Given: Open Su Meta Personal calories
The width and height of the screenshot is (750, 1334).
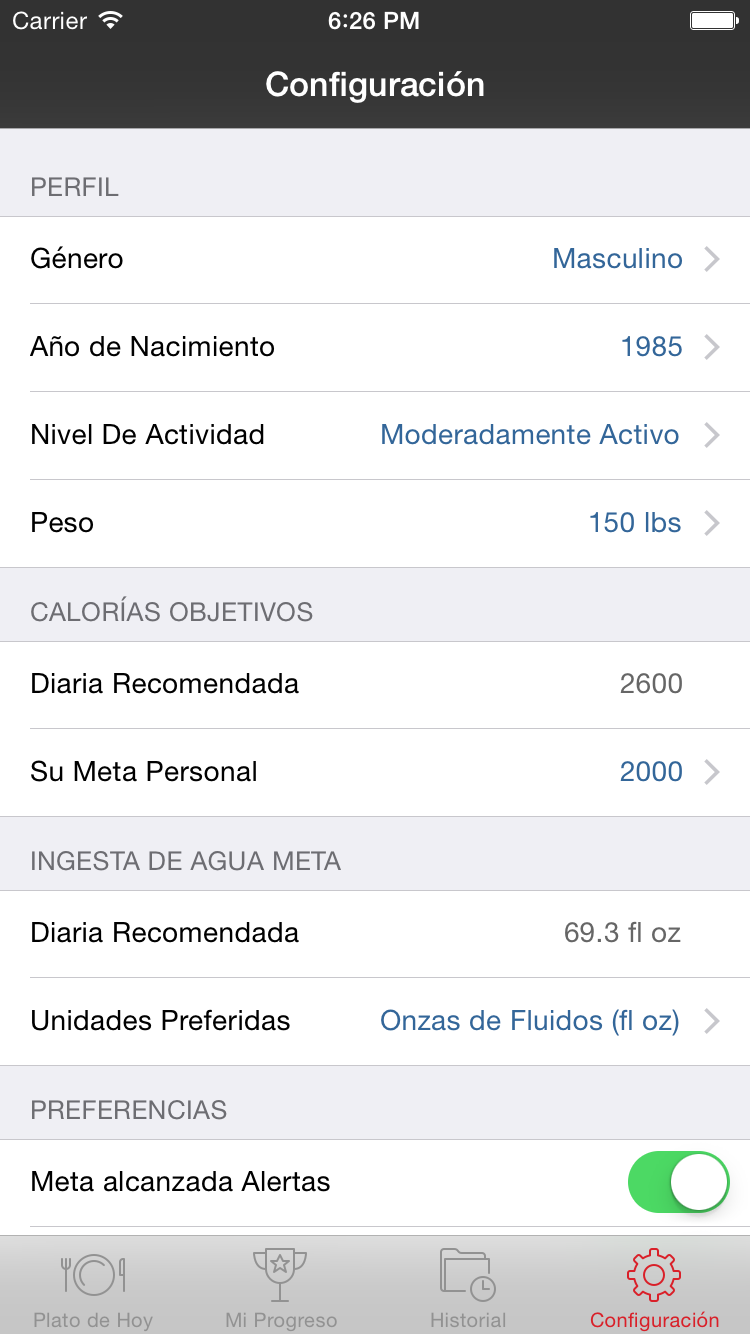Looking at the screenshot, I should point(375,773).
